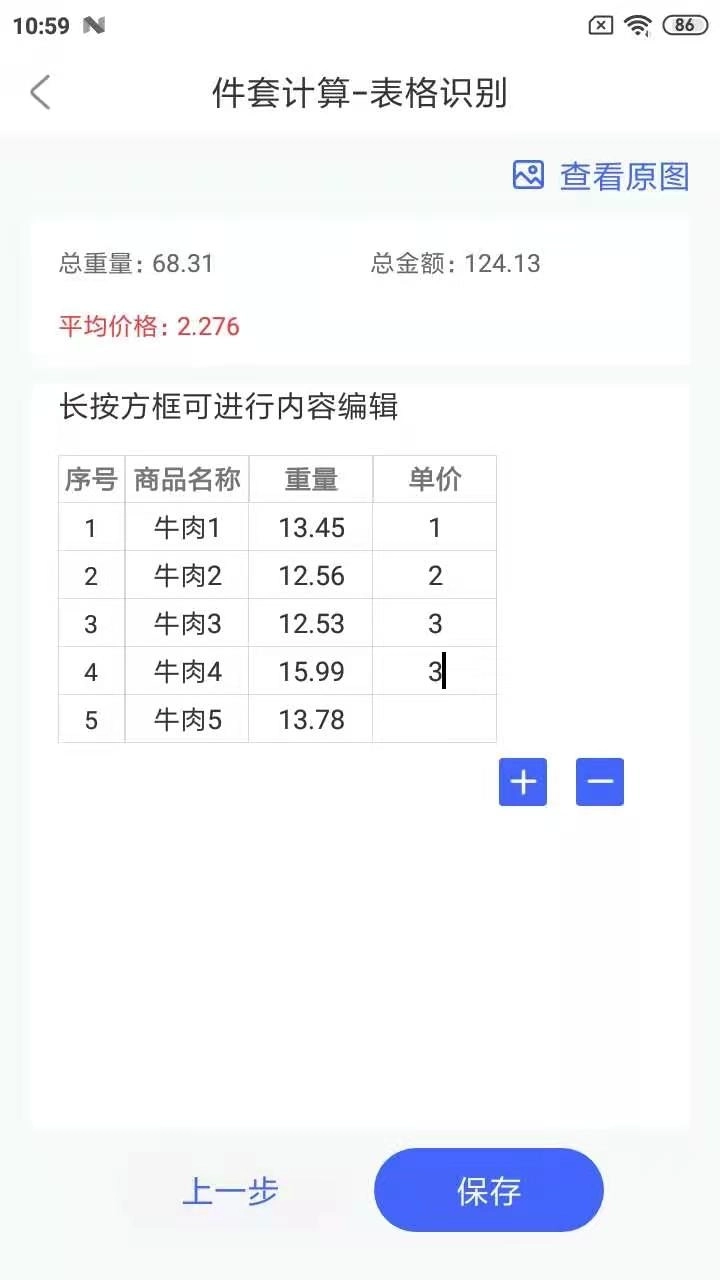Tap the 平均价格 average price value 2.276

[212, 326]
